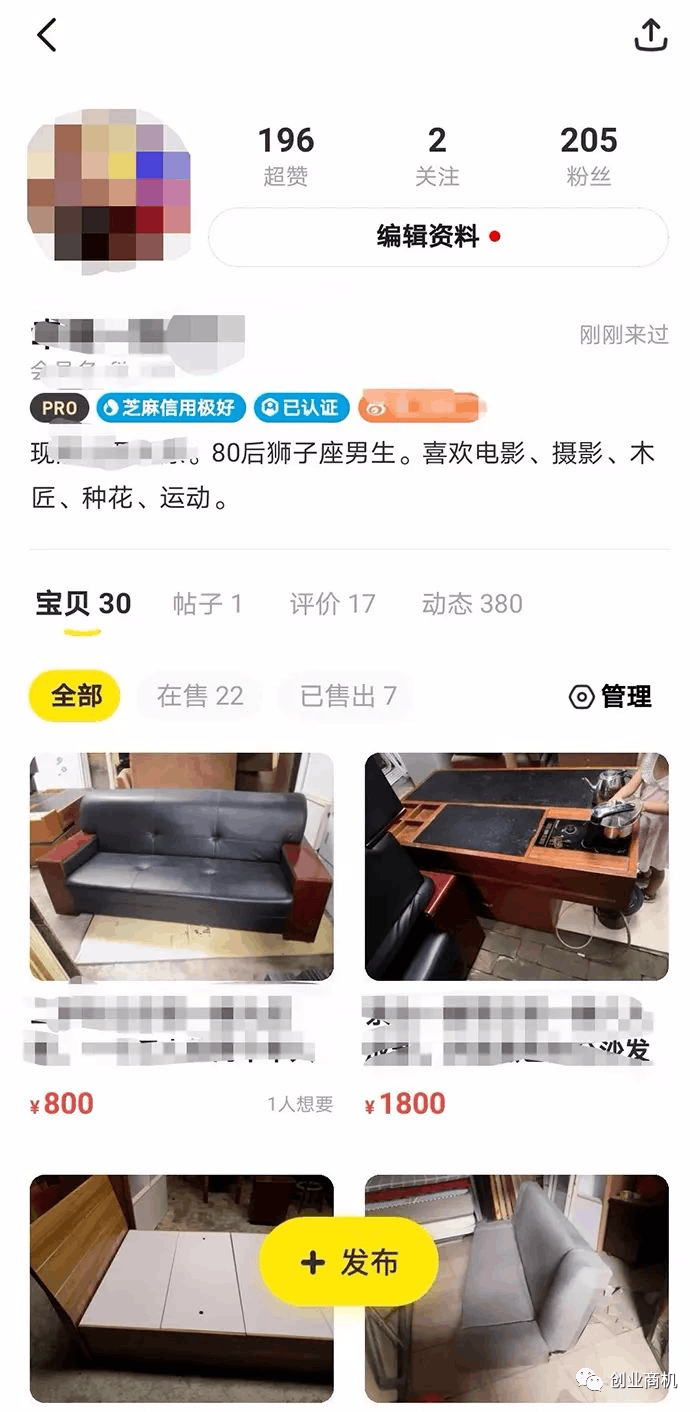Screen dimensions: 700x1412
Task: View the 205 粉丝 followers list
Action: (x=588, y=155)
